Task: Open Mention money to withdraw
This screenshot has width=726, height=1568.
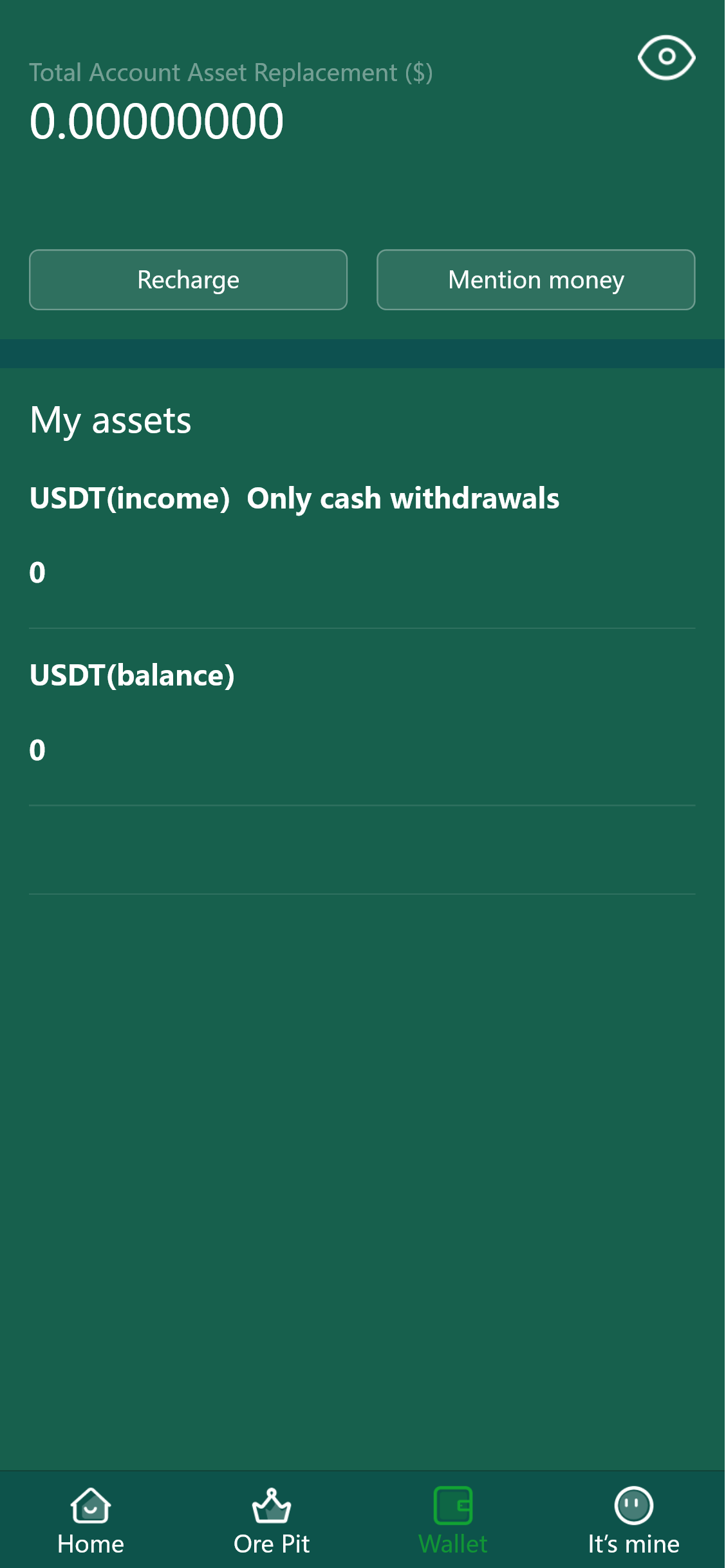Action: 535,279
